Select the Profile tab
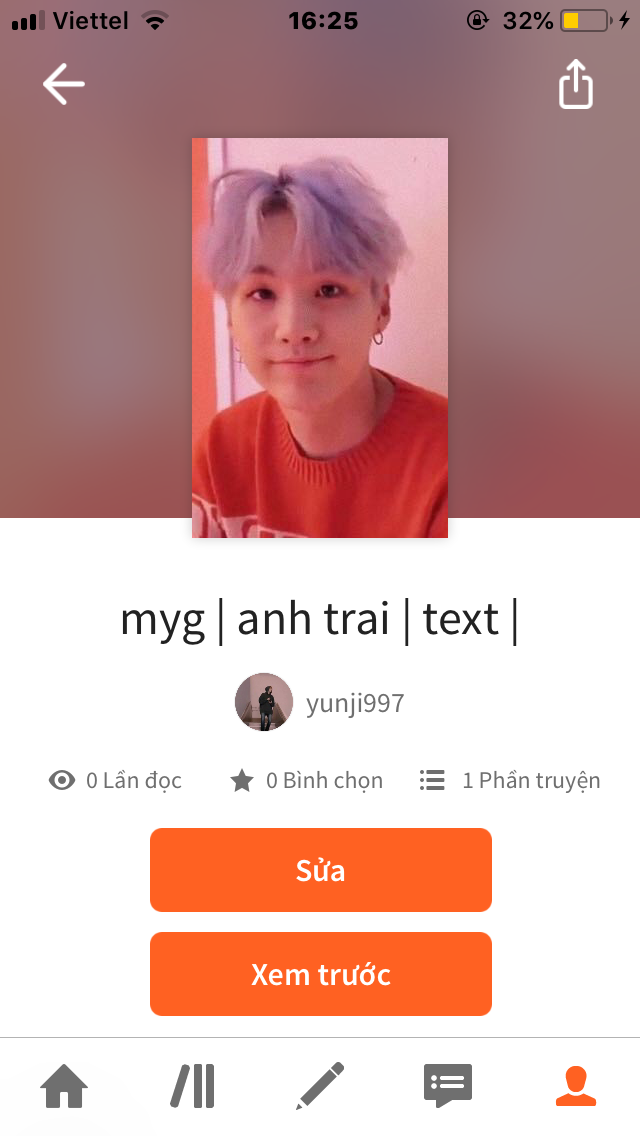This screenshot has width=640, height=1136. [575, 1085]
